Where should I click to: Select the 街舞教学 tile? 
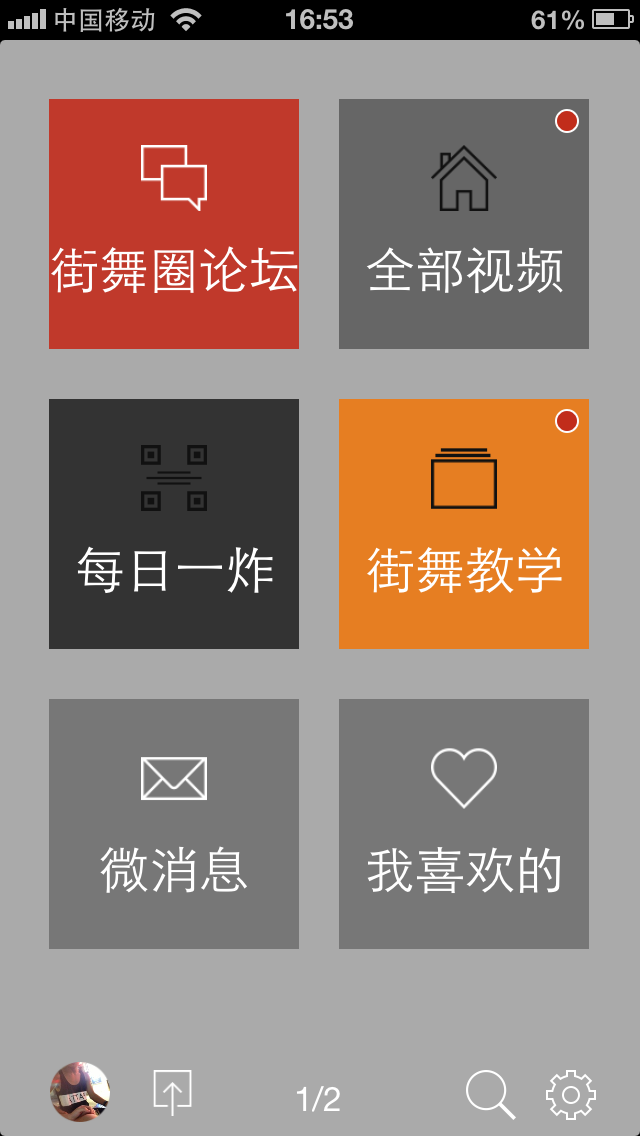[x=464, y=524]
